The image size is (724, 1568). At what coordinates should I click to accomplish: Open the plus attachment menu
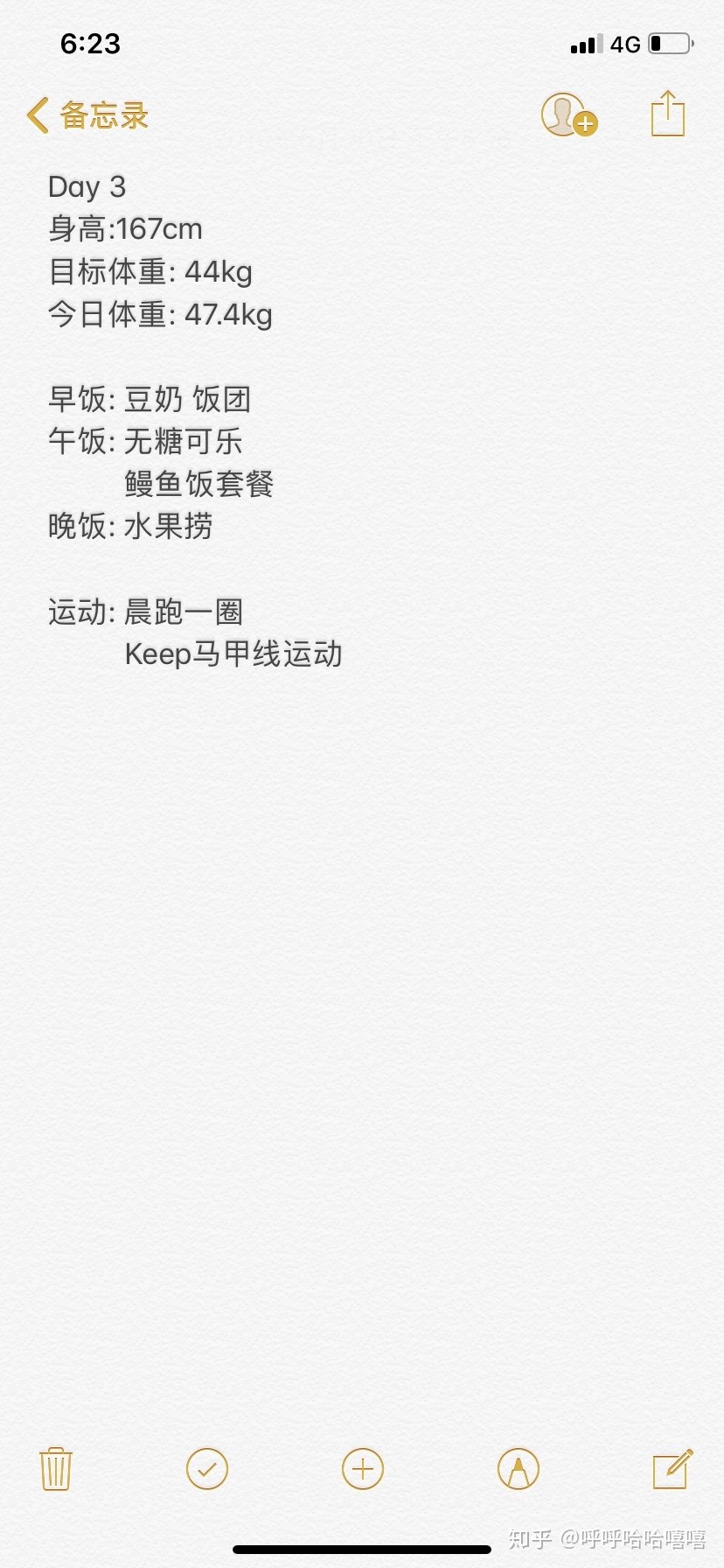363,1468
